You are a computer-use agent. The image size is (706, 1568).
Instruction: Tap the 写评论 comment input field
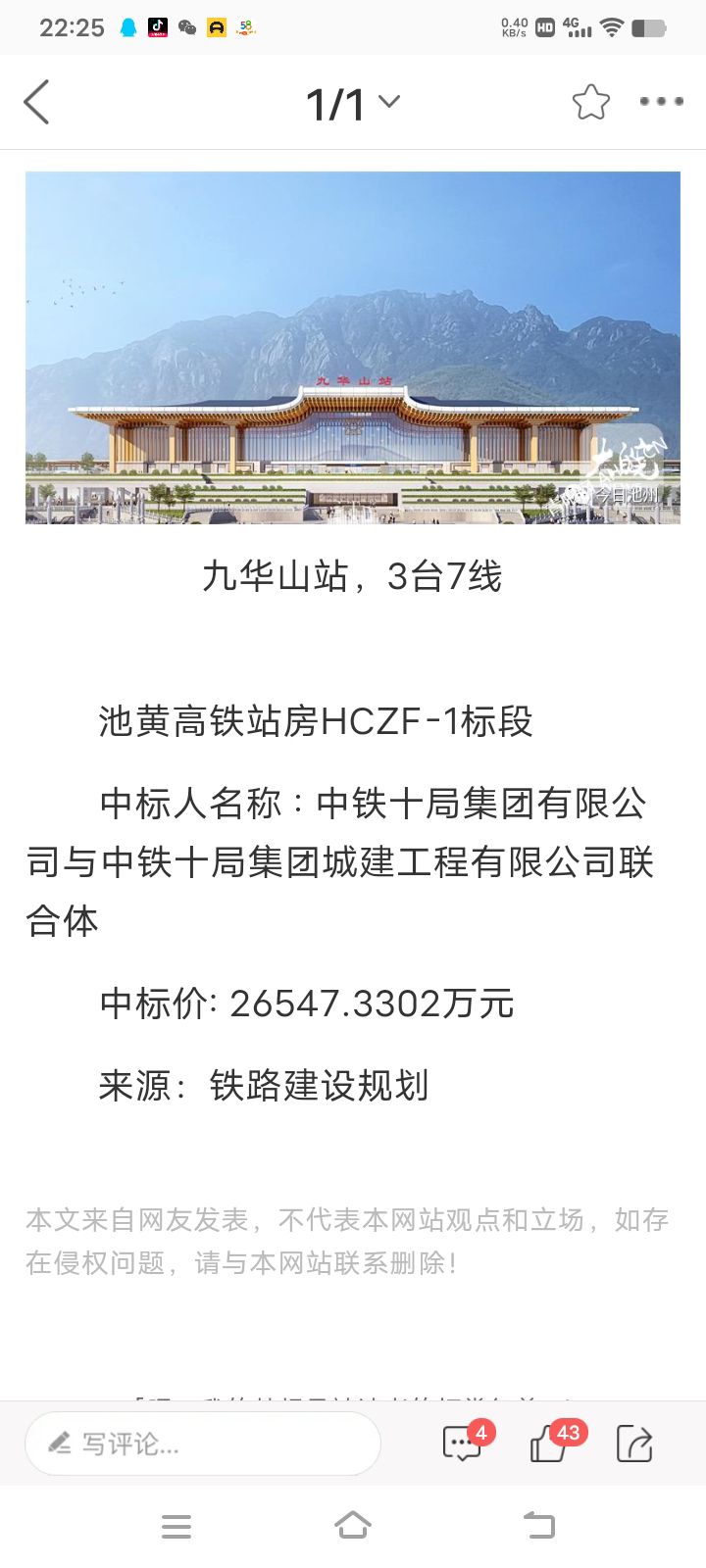pos(202,1444)
